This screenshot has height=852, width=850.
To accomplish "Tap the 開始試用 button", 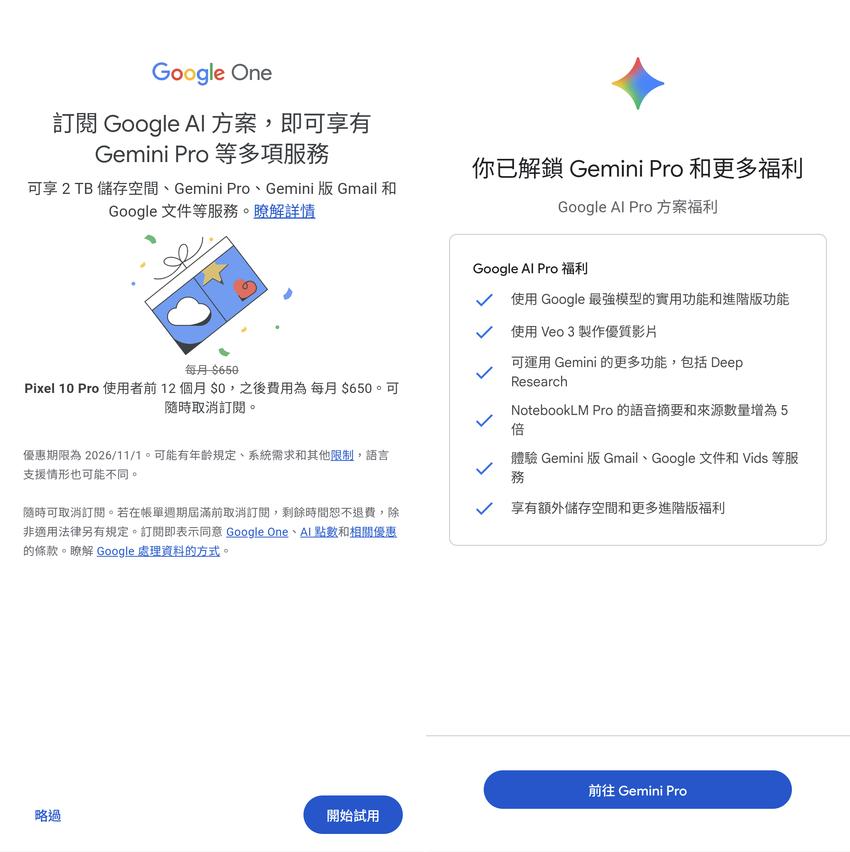I will pos(353,815).
